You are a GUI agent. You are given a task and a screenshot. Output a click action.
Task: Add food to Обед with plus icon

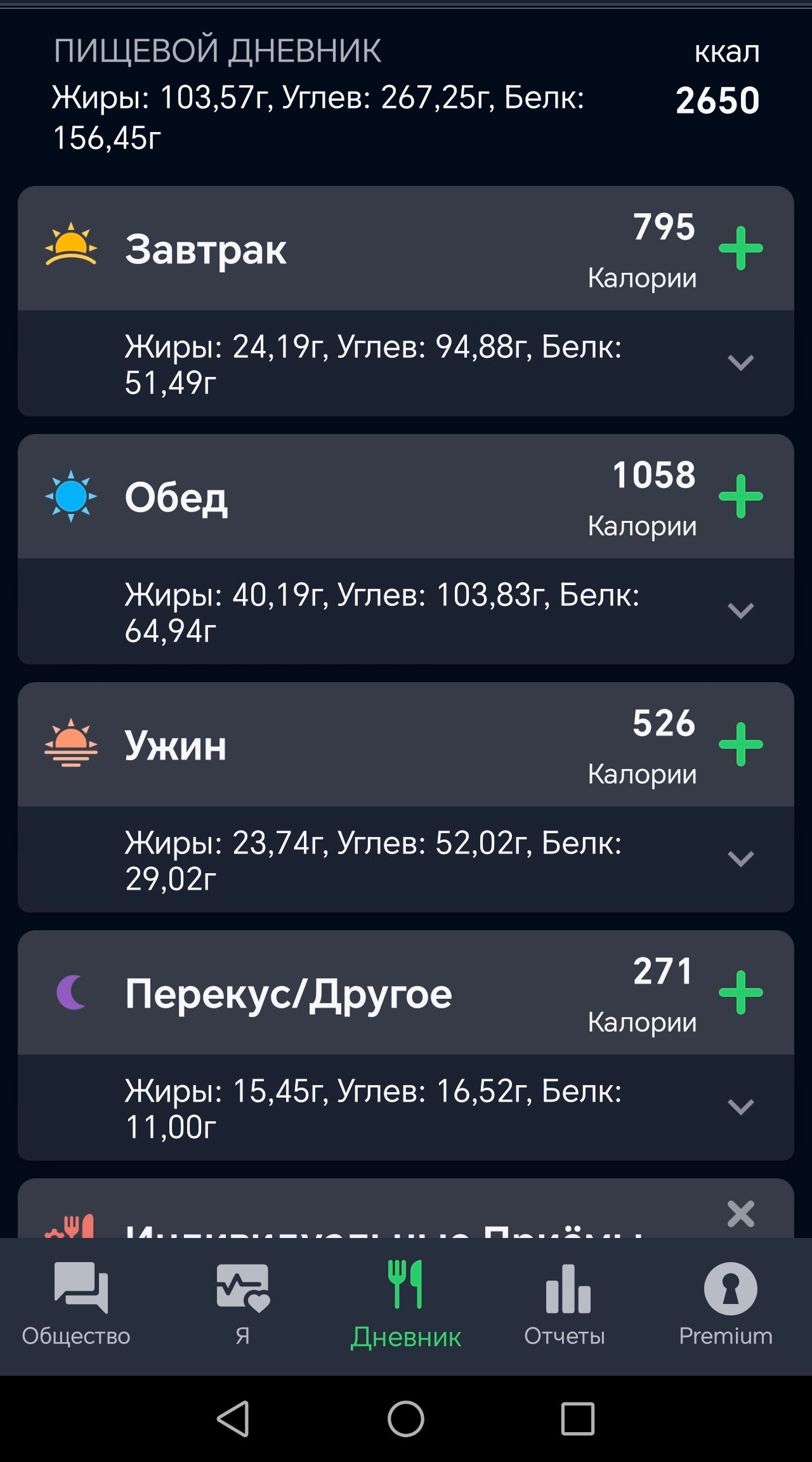pos(740,496)
